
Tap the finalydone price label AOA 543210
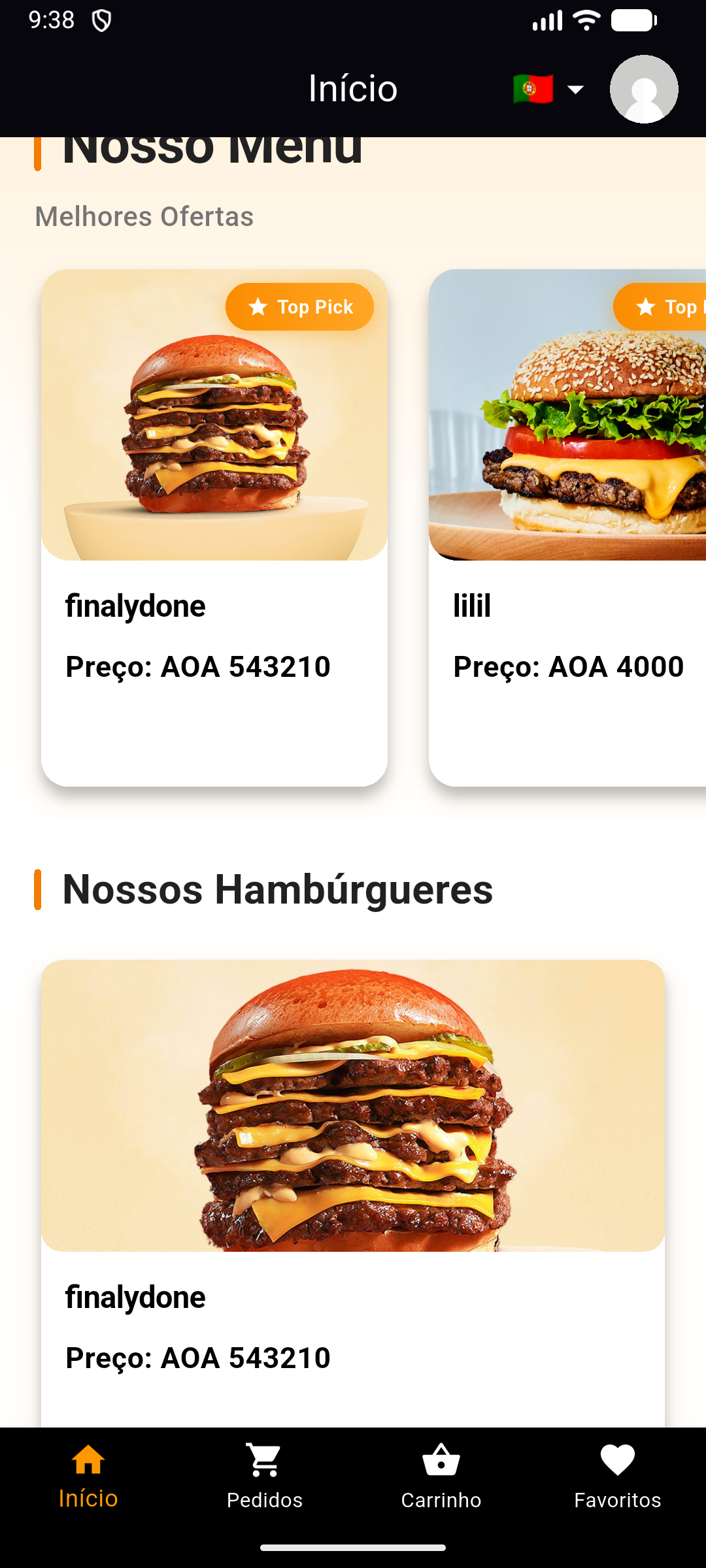198,667
